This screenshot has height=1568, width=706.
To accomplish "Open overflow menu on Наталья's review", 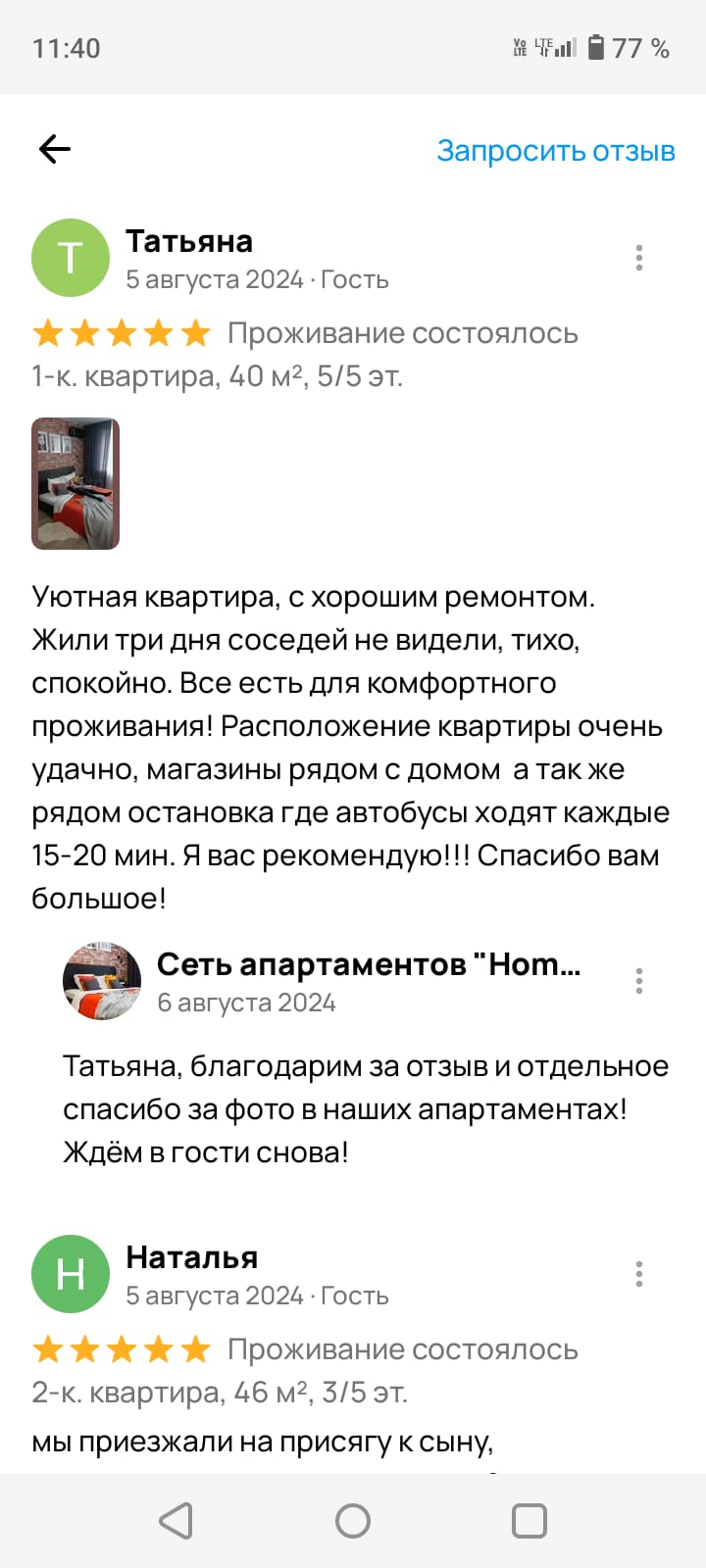I will [638, 1274].
